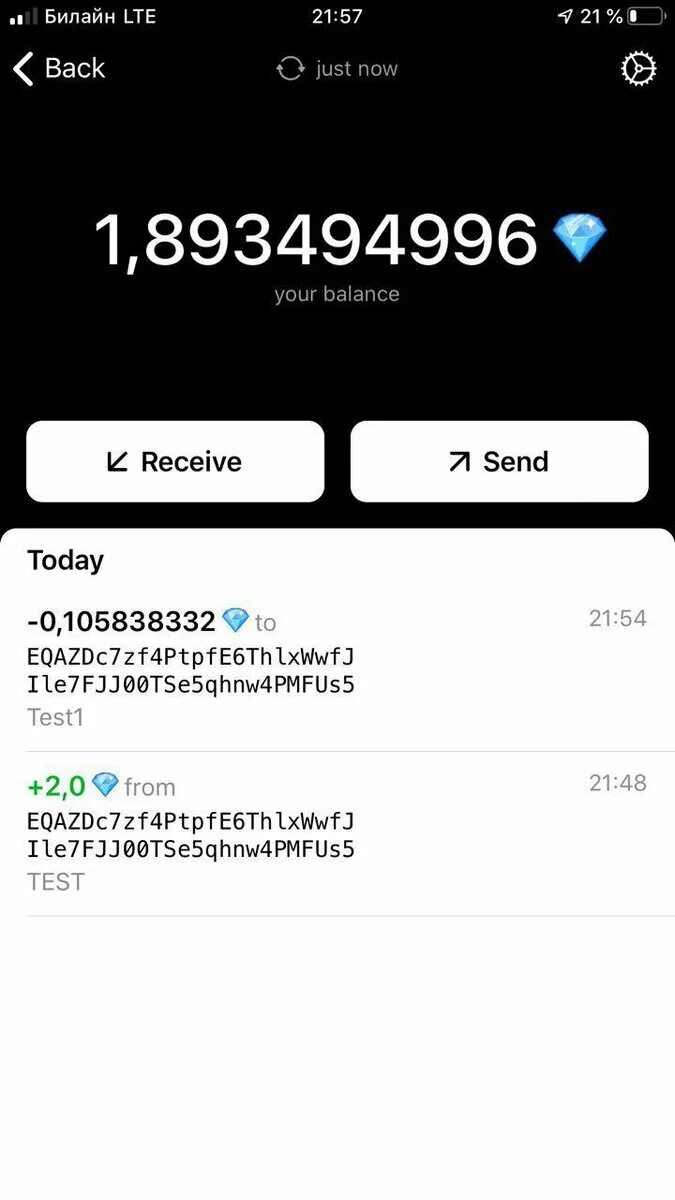Open the Test1 outgoing transaction
Image resolution: width=675 pixels, height=1200 pixels.
pos(336,668)
